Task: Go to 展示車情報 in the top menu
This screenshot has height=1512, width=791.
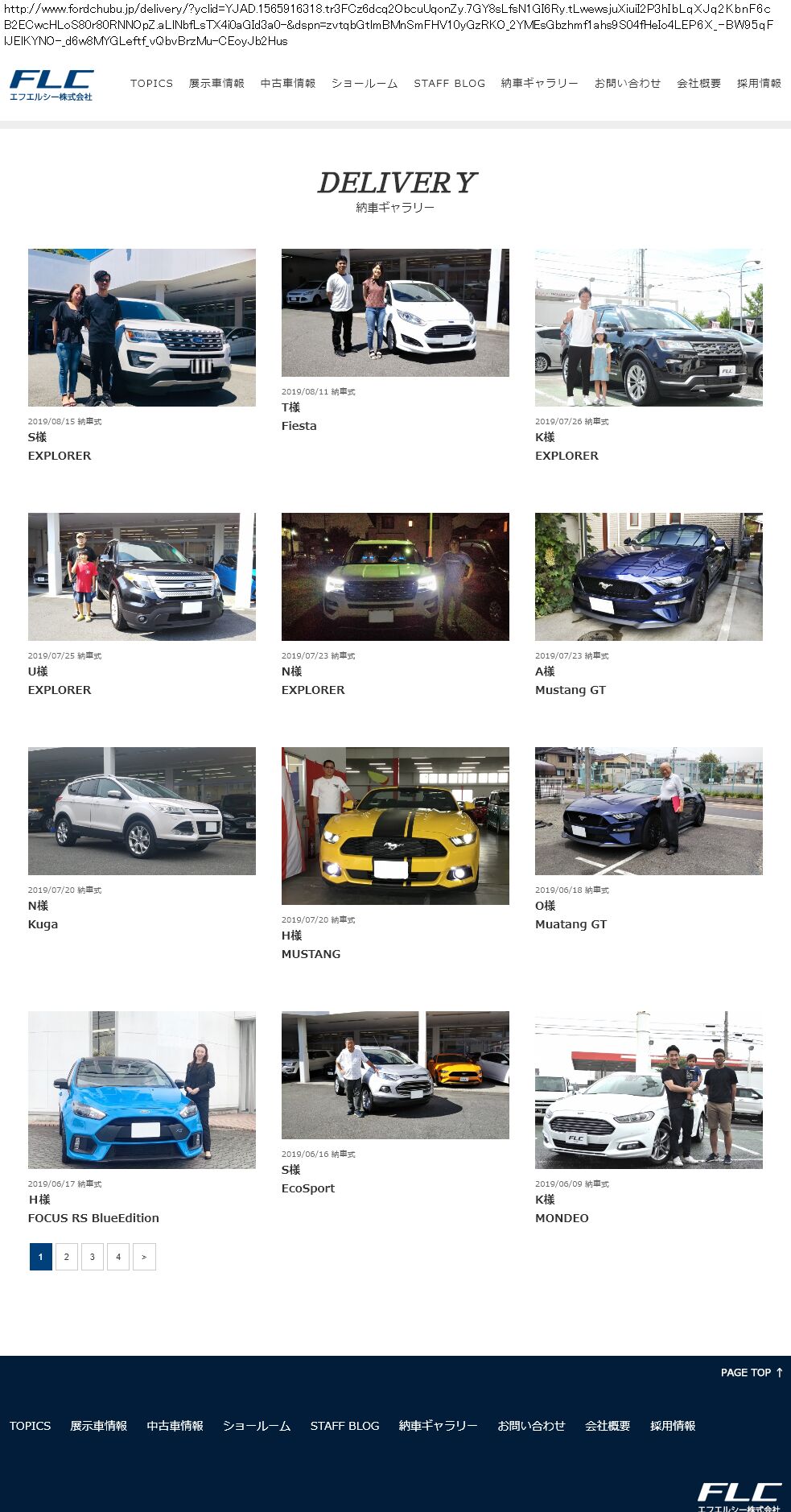Action: click(216, 83)
